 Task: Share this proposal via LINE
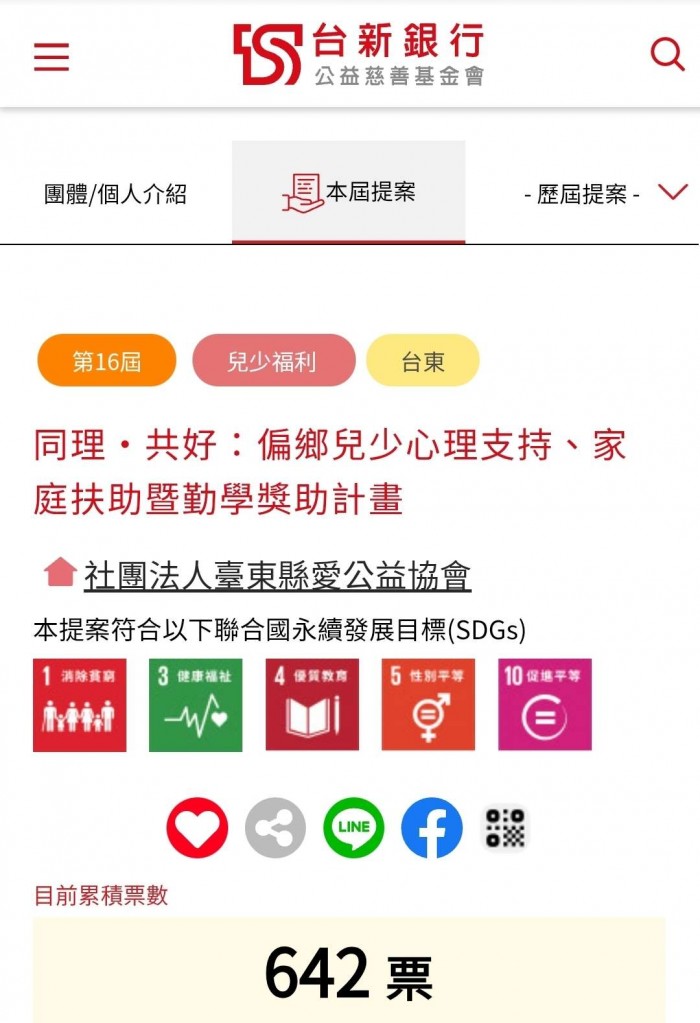[x=354, y=827]
